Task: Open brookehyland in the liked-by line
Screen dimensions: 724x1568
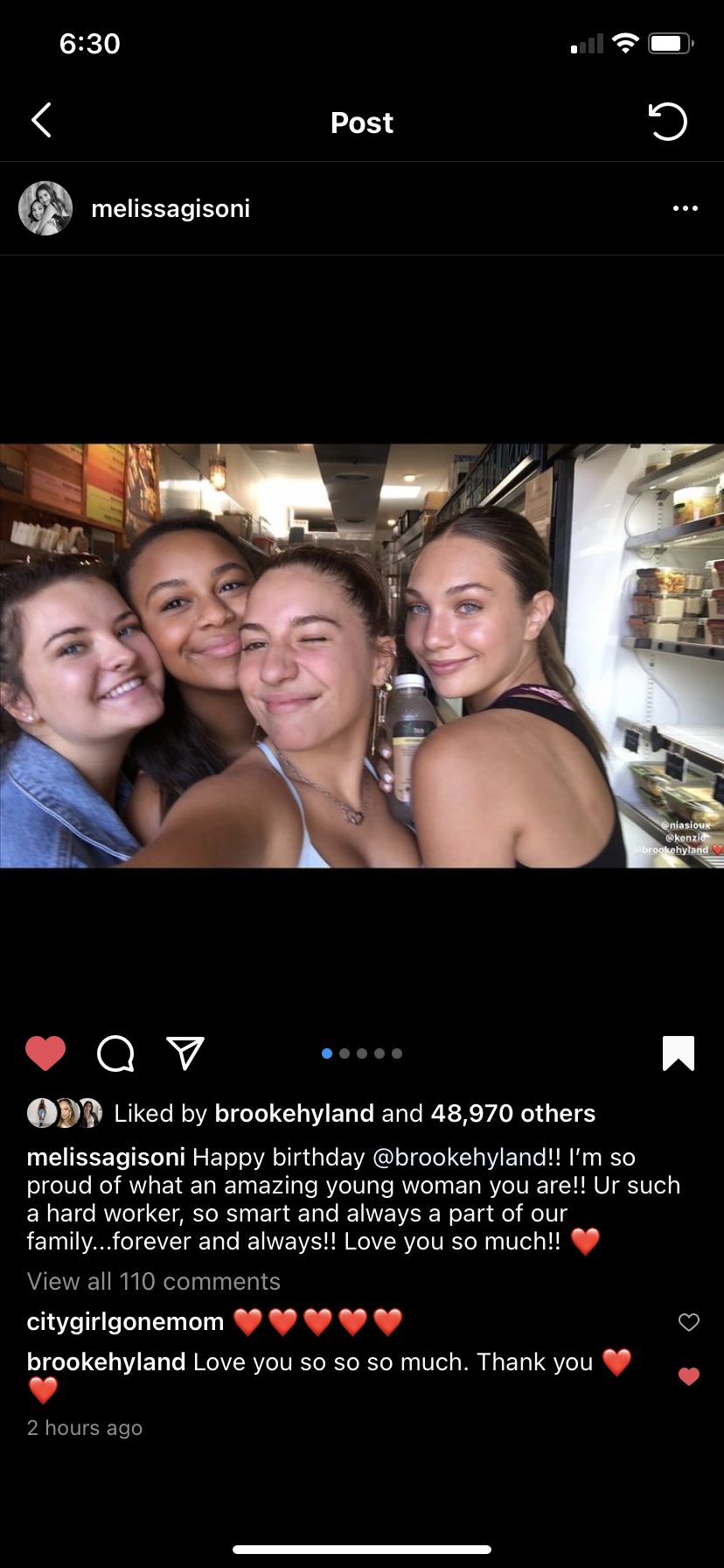Action: (294, 1113)
